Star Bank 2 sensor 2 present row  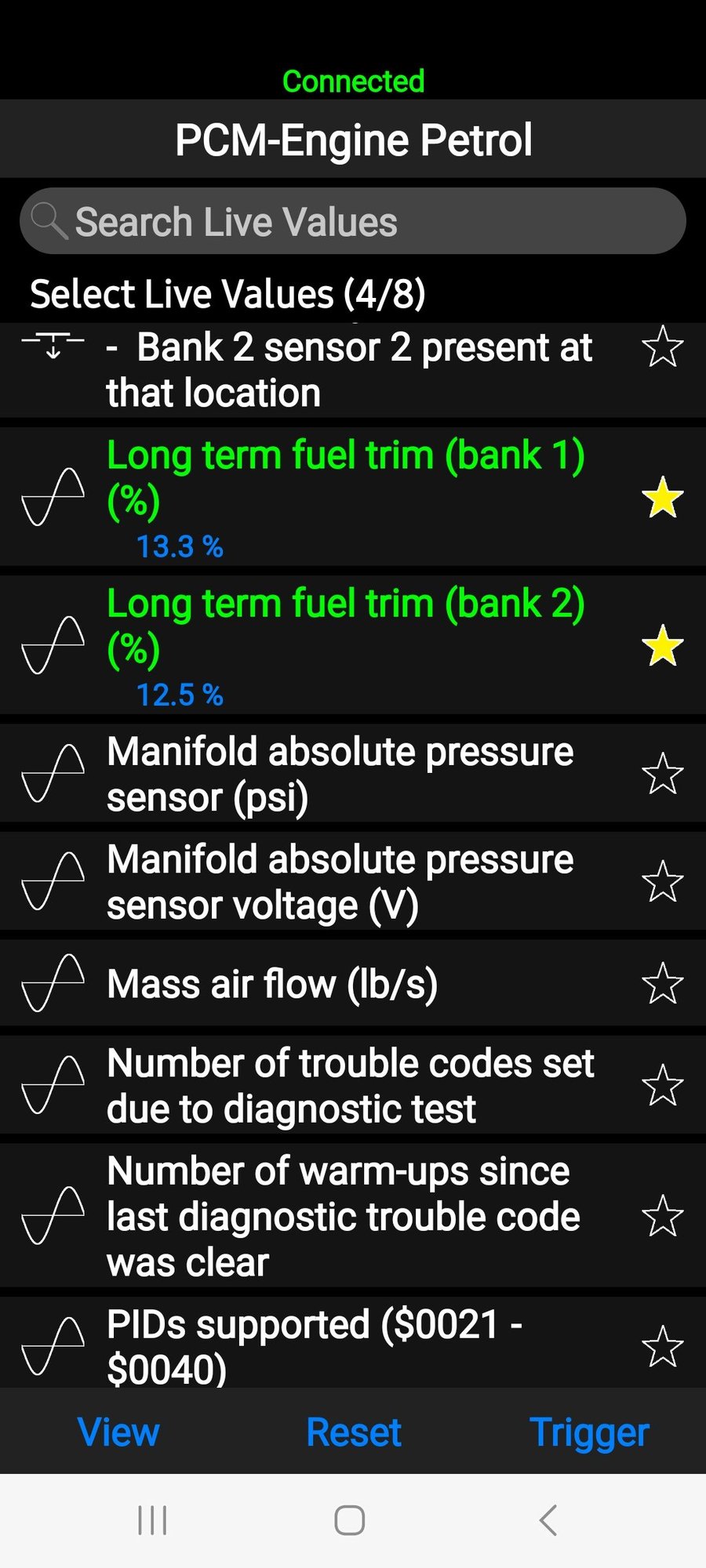click(x=662, y=347)
